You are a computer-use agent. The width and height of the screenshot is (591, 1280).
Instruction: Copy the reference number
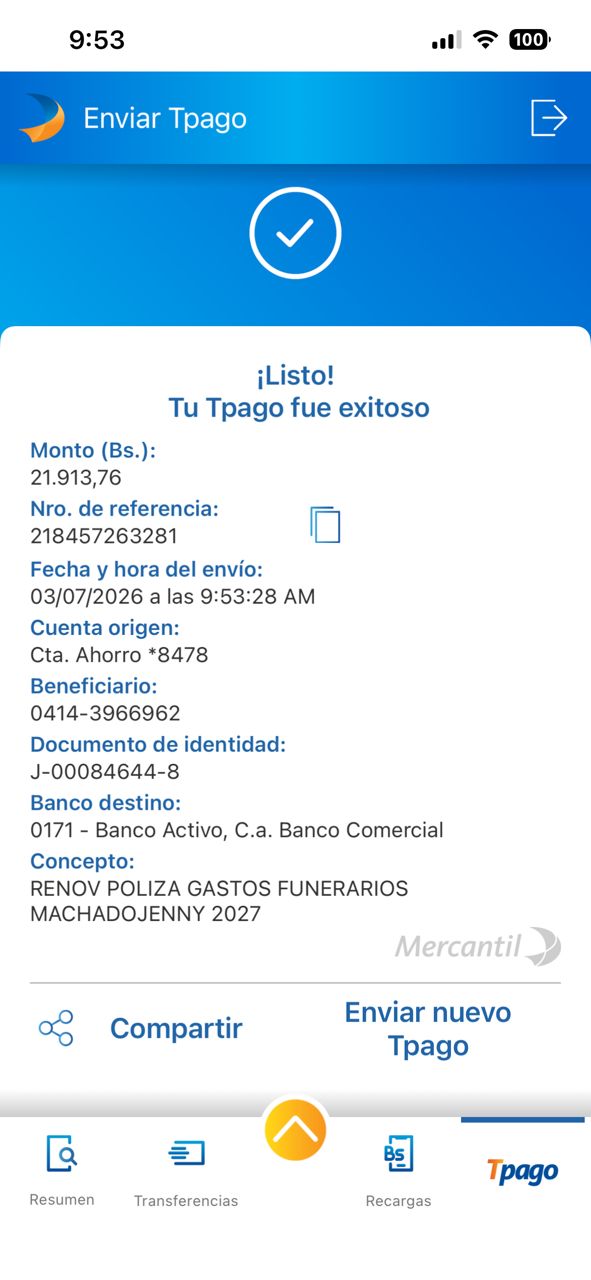[x=325, y=524]
